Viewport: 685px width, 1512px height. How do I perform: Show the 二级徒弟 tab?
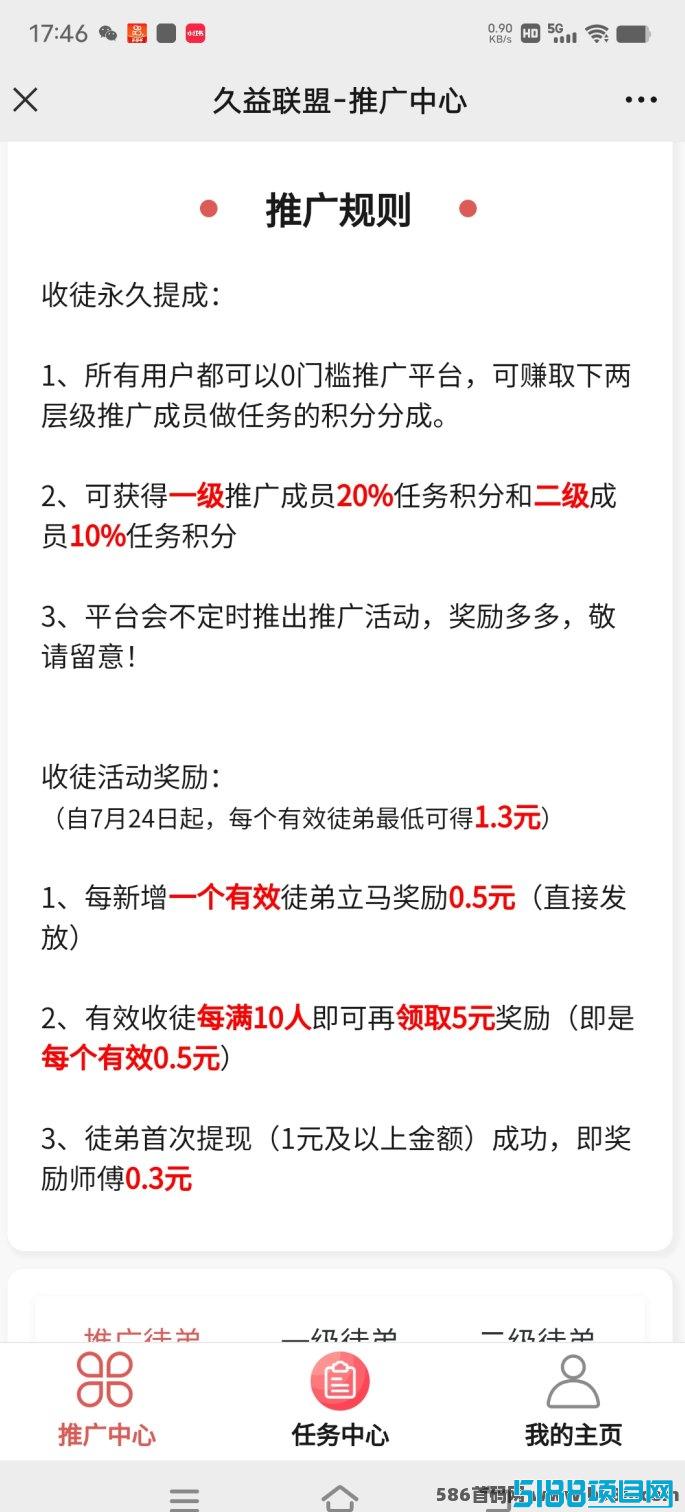tap(538, 1334)
